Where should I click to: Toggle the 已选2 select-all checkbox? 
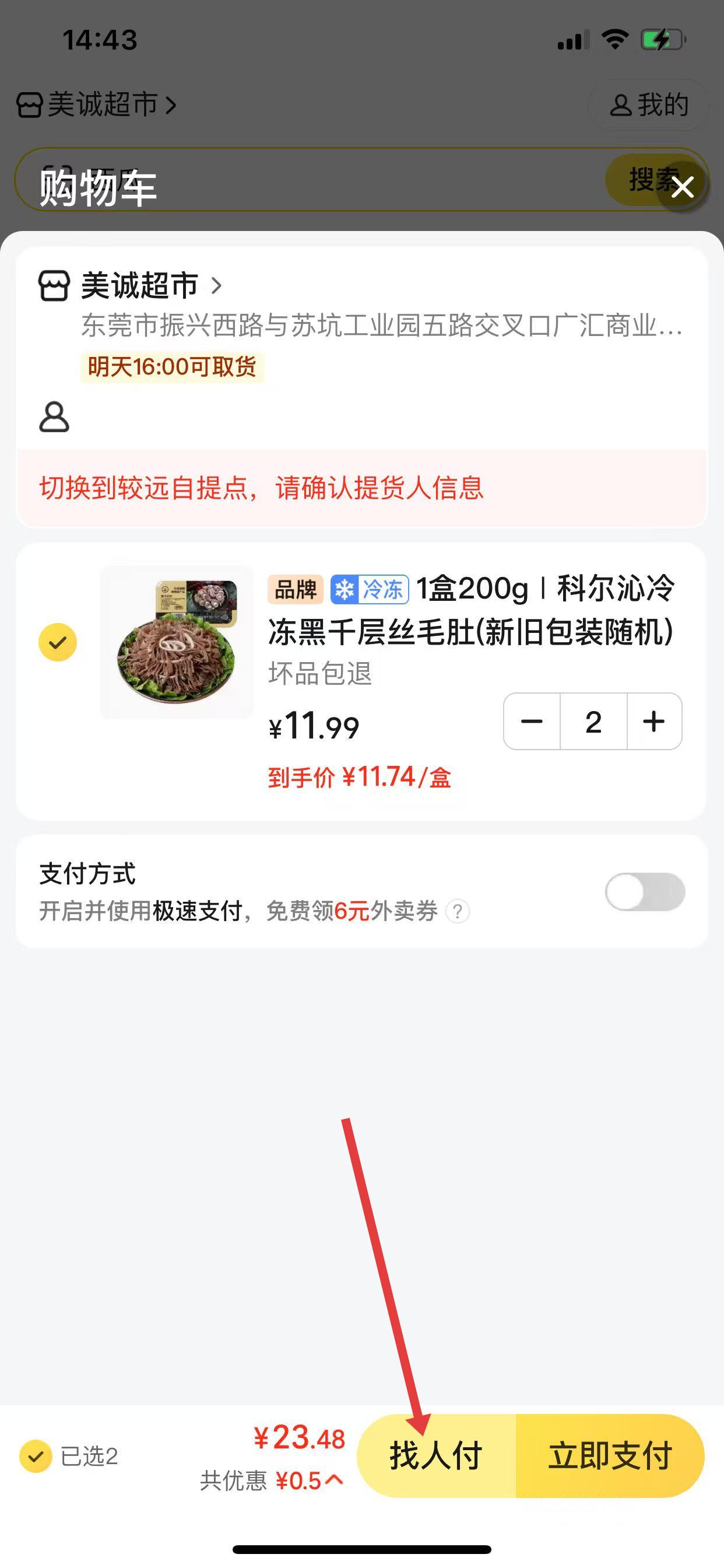coord(36,1456)
